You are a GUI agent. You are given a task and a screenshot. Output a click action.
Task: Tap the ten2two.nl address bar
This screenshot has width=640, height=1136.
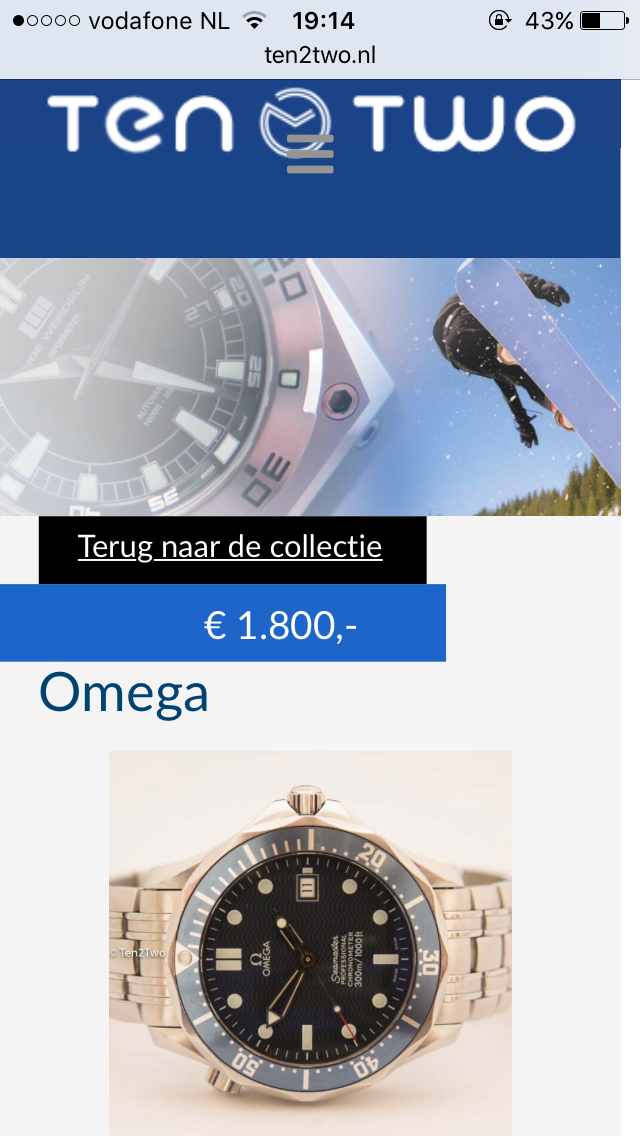pos(320,55)
